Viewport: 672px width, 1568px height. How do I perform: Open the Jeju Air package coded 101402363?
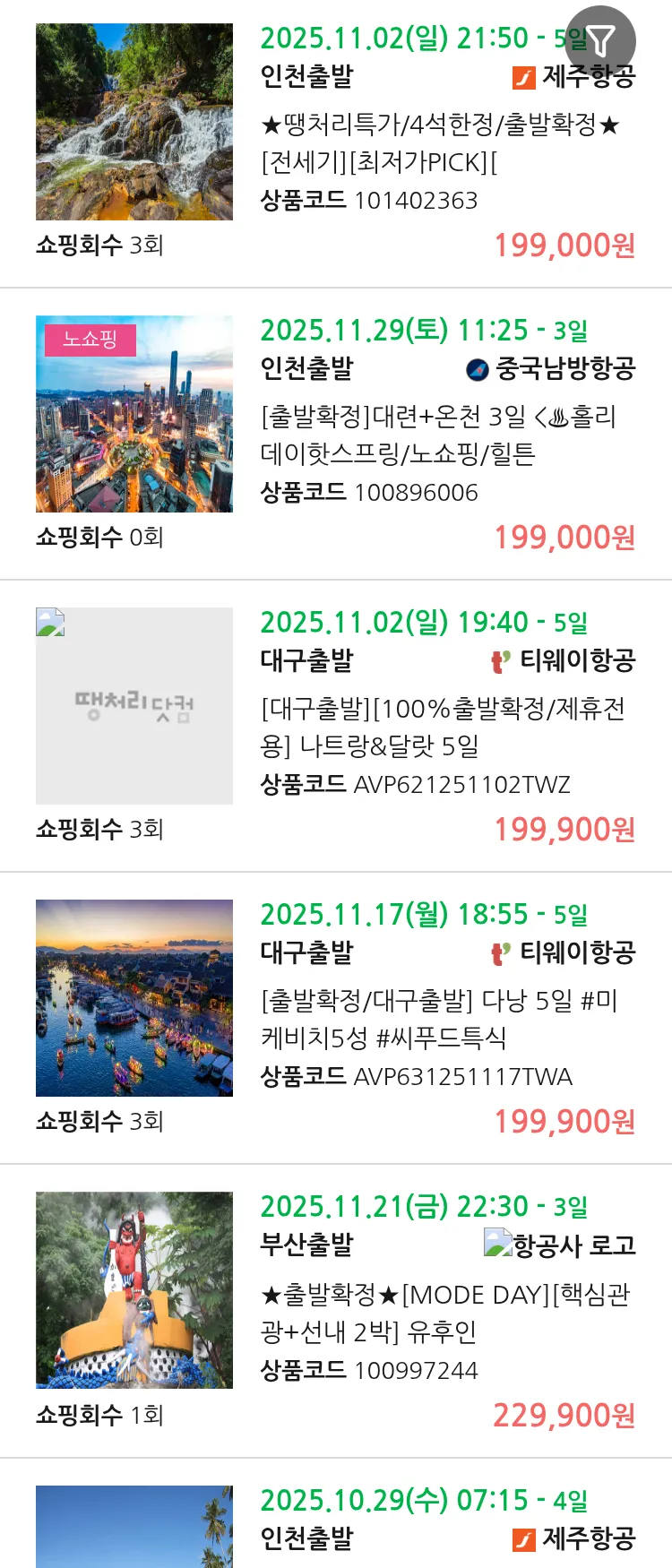click(439, 143)
